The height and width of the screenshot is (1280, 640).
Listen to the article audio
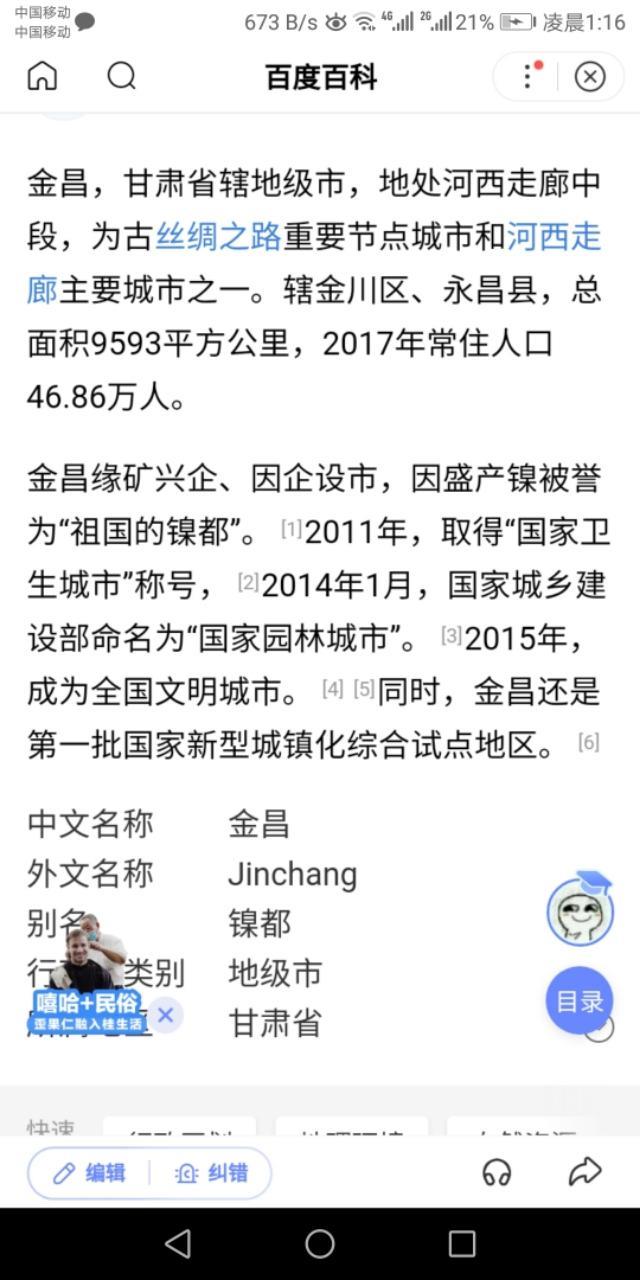coord(497,1172)
